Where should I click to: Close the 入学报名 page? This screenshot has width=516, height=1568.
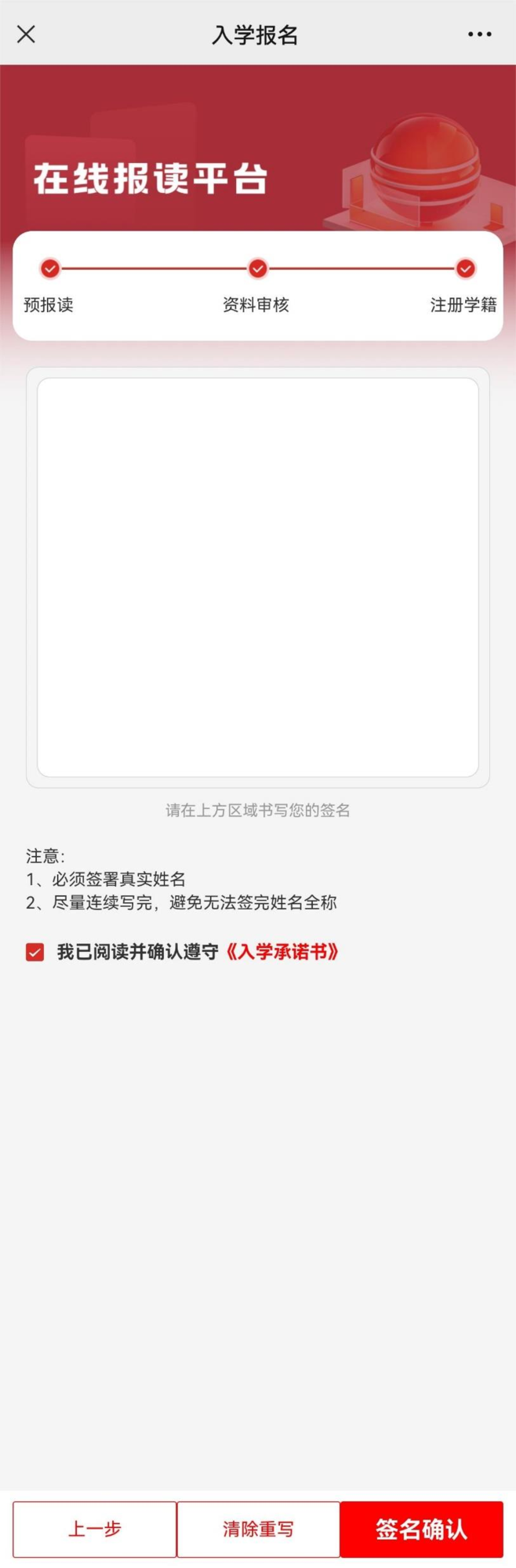[26, 34]
